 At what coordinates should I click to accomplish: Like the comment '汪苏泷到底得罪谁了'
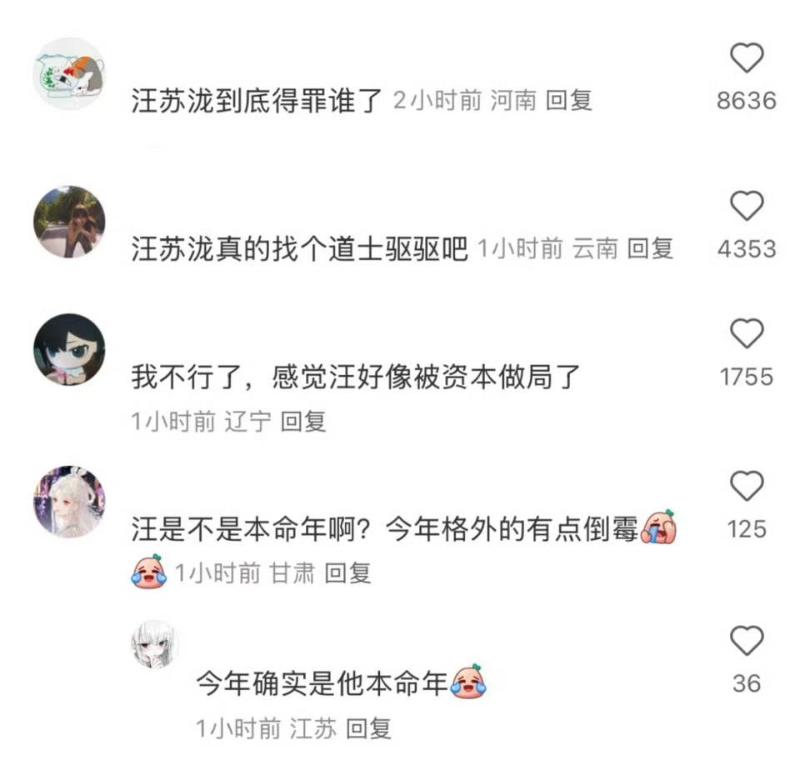(746, 60)
